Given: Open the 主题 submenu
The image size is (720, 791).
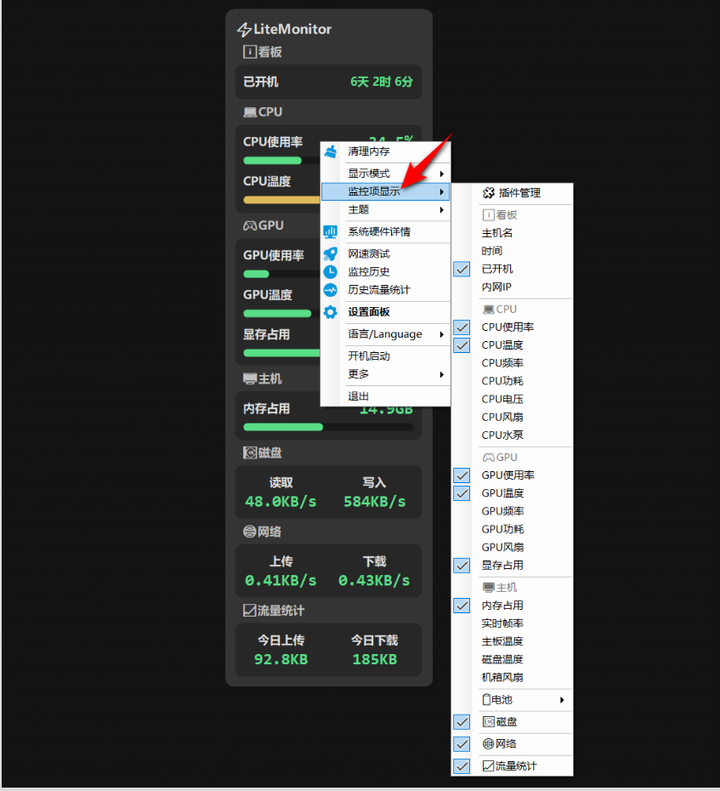Looking at the screenshot, I should tap(385, 210).
